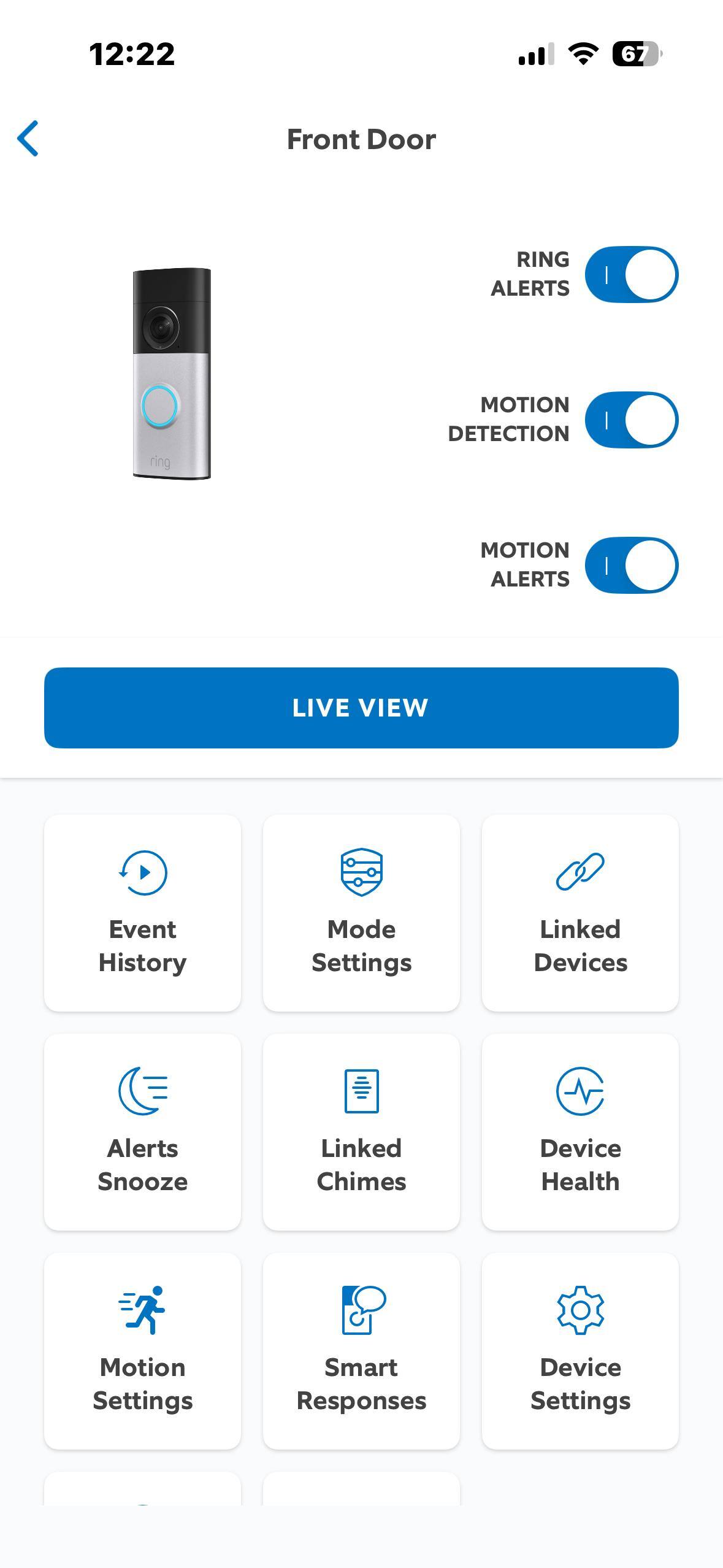Screen dimensions: 723x1568
Task: Disable Motion Detection switch
Action: (x=631, y=420)
